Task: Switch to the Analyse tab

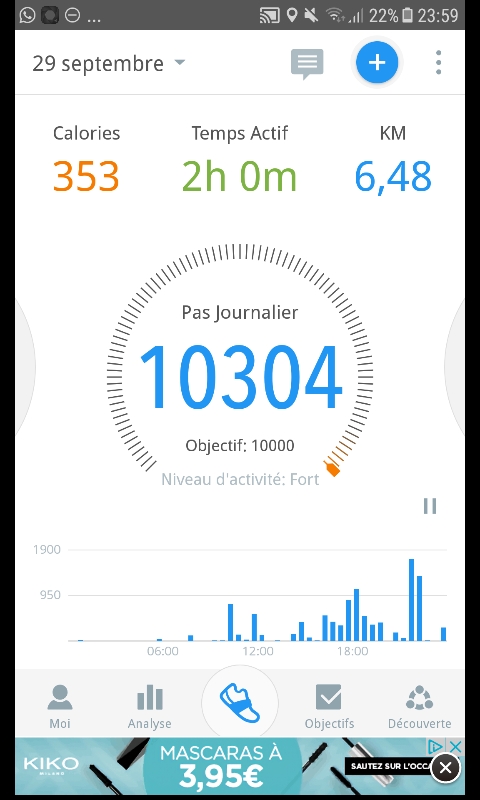Action: (149, 707)
